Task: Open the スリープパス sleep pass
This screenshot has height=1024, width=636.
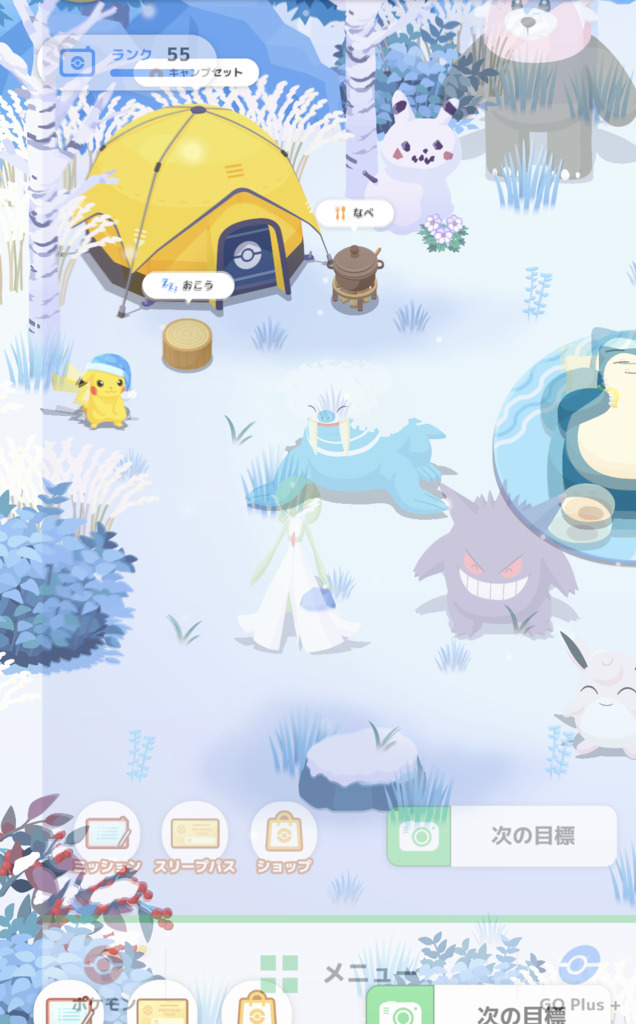Action: click(x=195, y=839)
